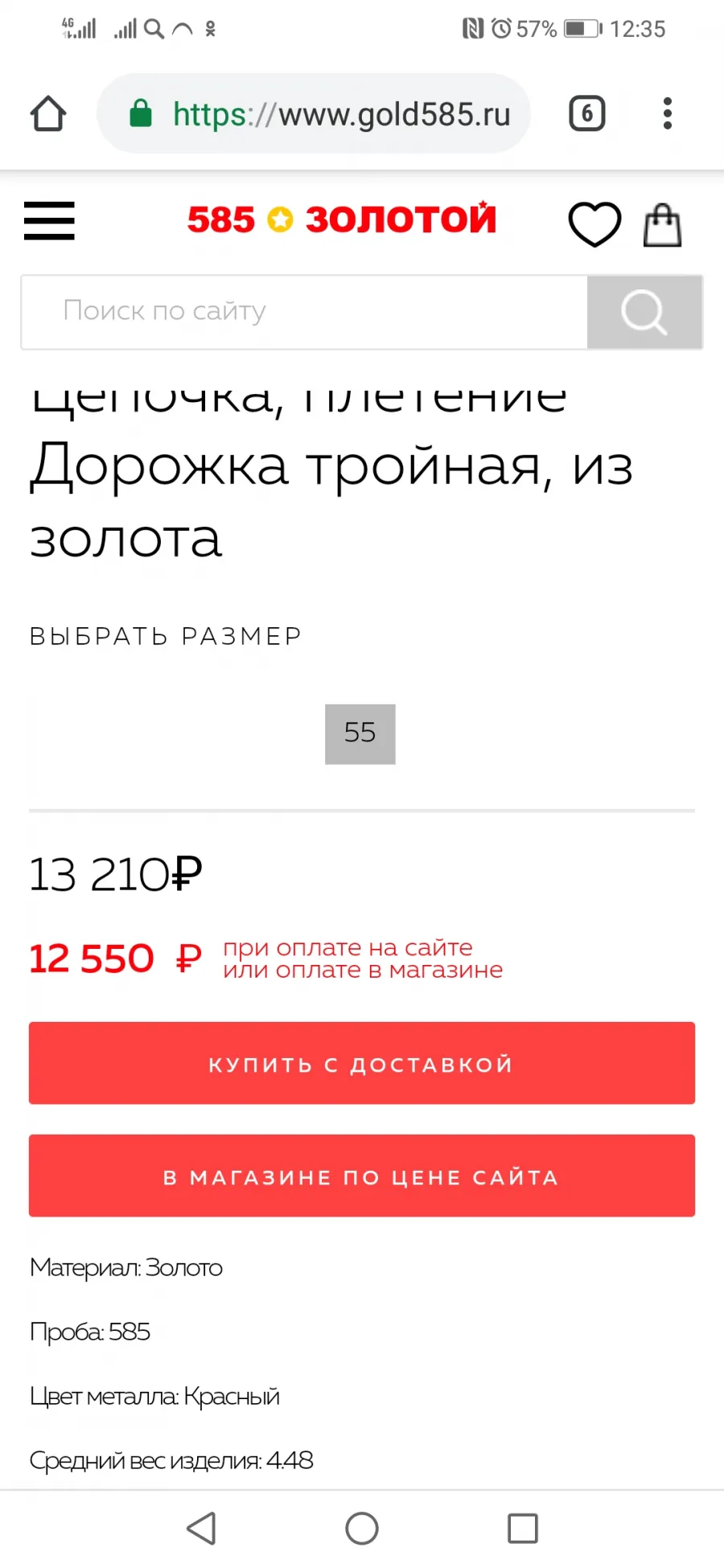
Task: Open the hamburger site menu
Action: pyautogui.click(x=49, y=221)
